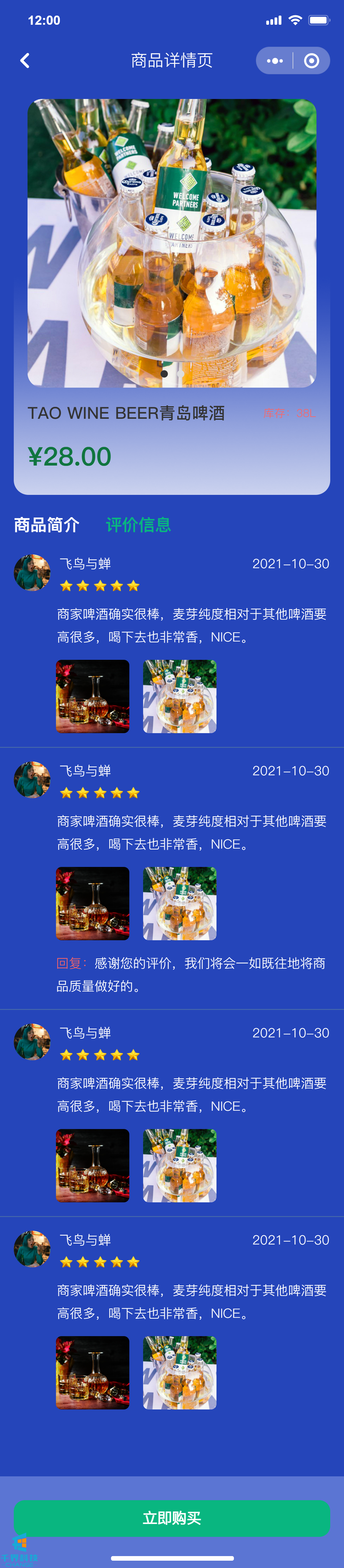This screenshot has height=1568, width=344.
Task: Tap the 立即购买 buy now button
Action: pos(172,1518)
